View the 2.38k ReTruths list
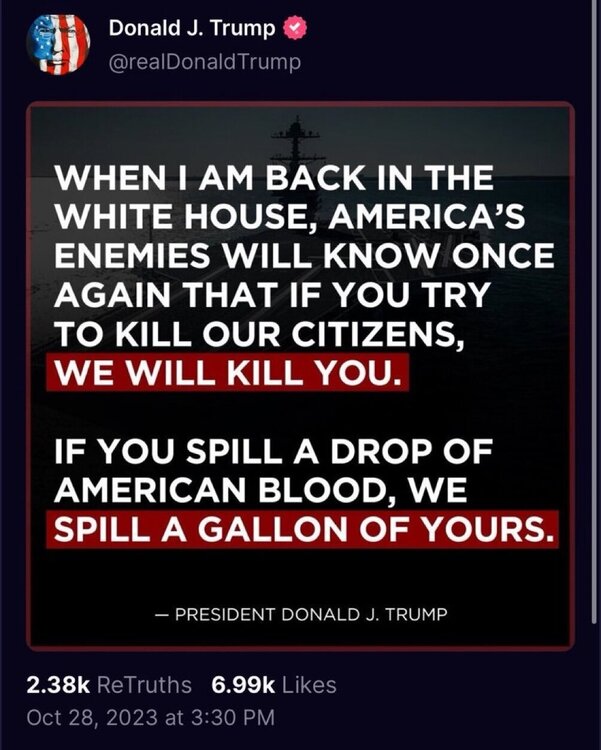Image resolution: width=601 pixels, height=750 pixels. coord(109,685)
